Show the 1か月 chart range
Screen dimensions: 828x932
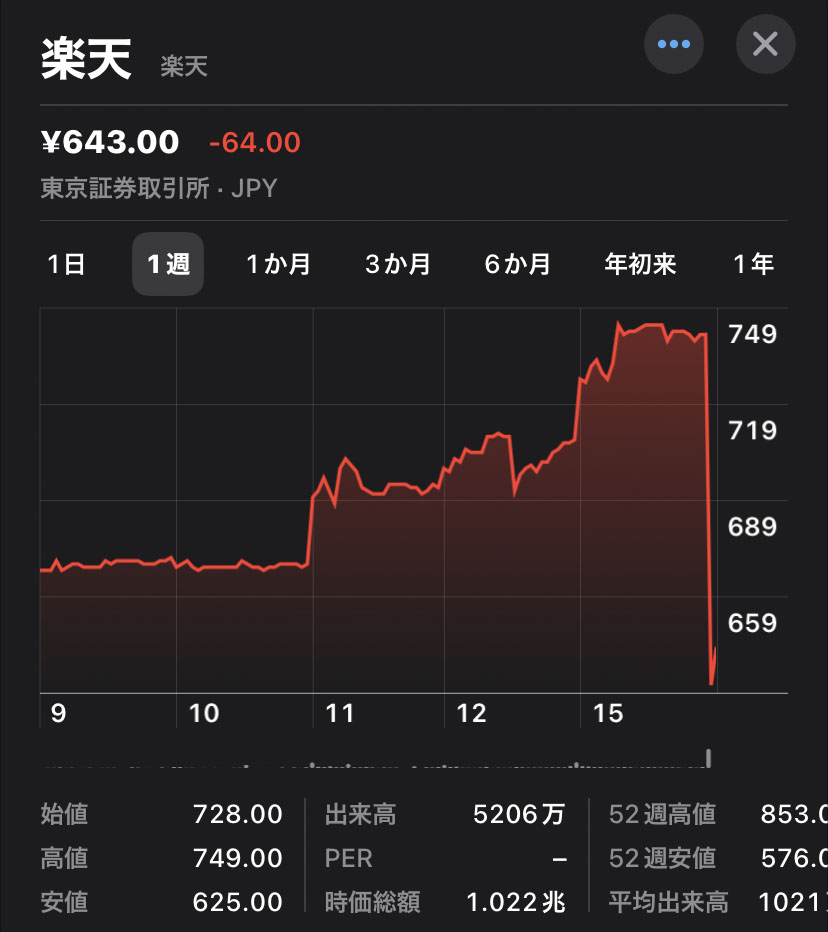(x=278, y=265)
